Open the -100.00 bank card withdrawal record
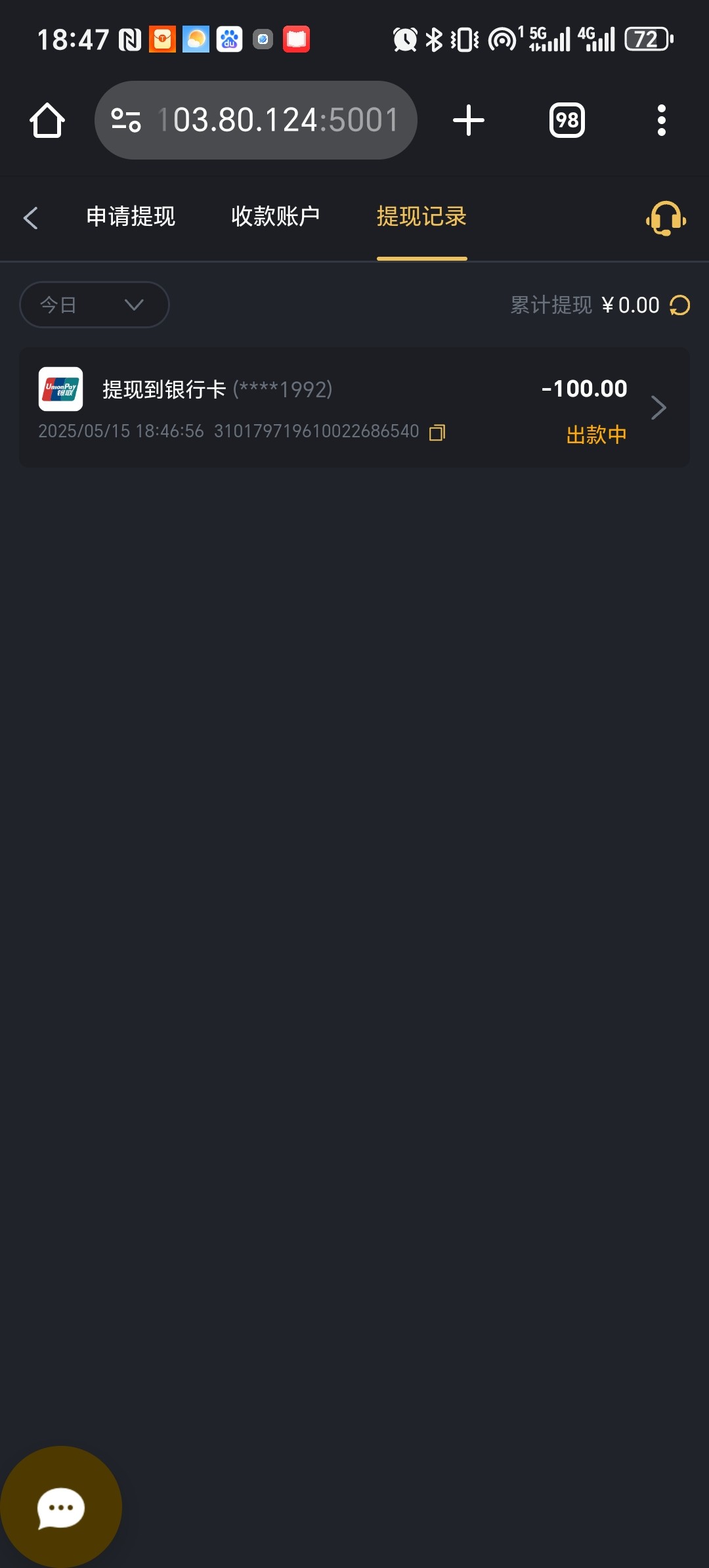The image size is (709, 1568). tap(354, 408)
